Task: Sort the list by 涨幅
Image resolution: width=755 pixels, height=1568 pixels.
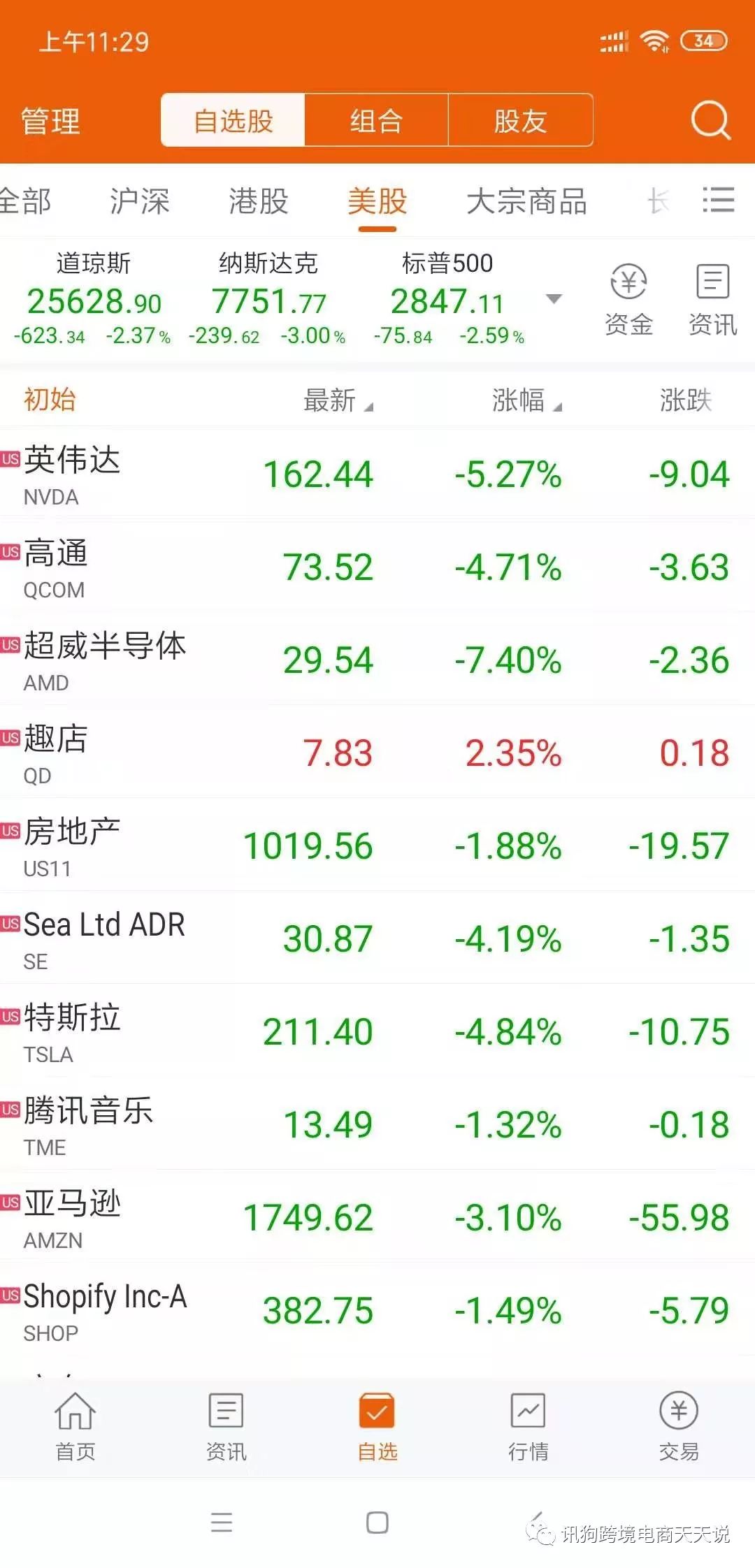Action: point(526,400)
